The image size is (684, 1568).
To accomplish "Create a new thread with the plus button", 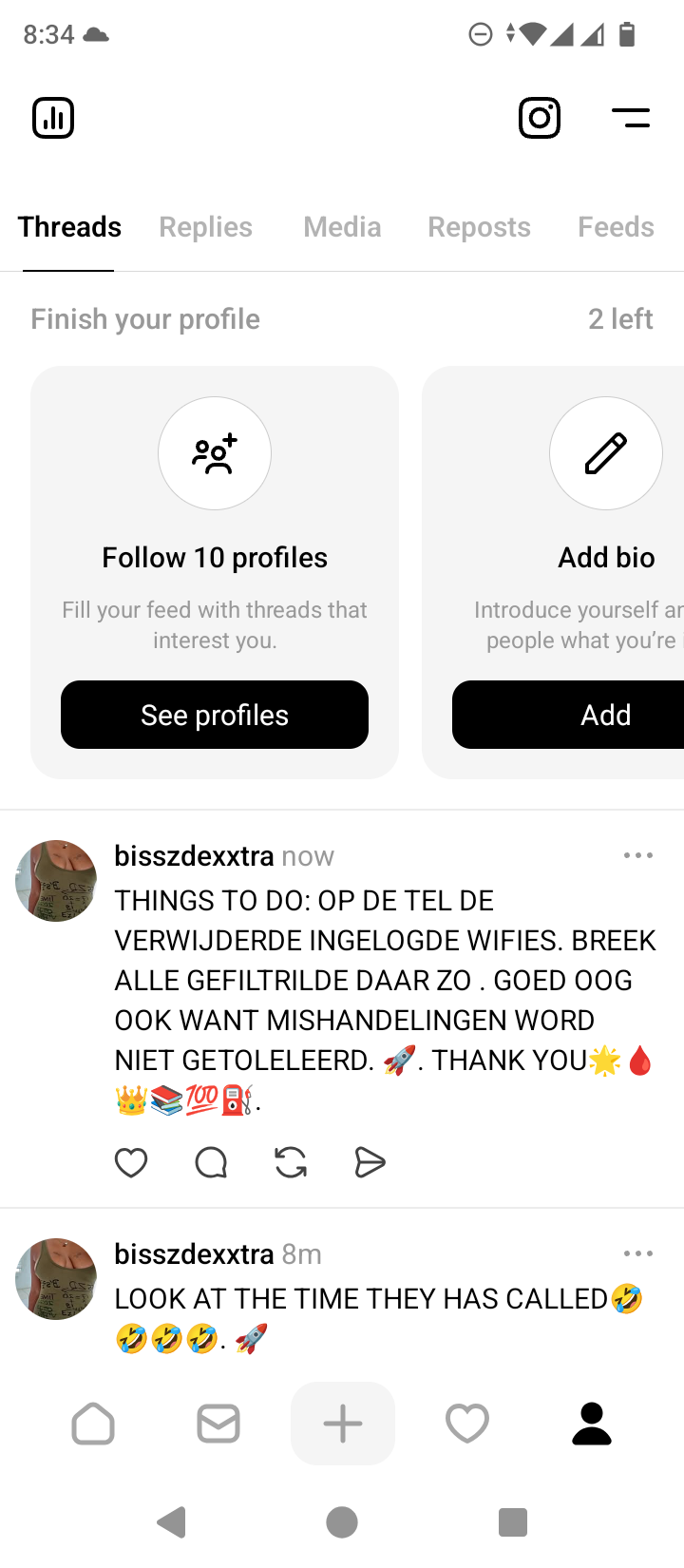I will coord(343,1424).
